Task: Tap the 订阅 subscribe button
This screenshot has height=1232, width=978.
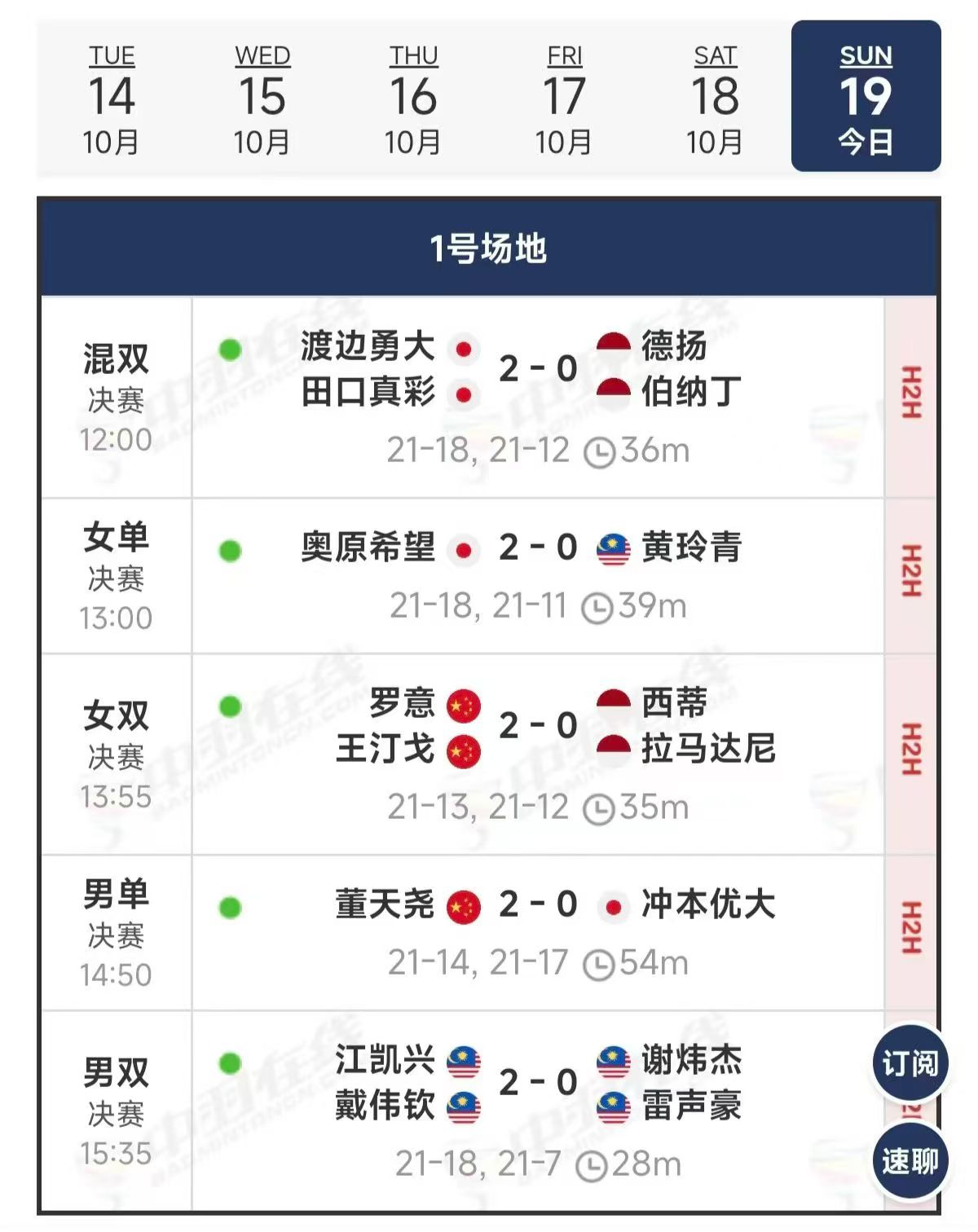Action: click(910, 1063)
